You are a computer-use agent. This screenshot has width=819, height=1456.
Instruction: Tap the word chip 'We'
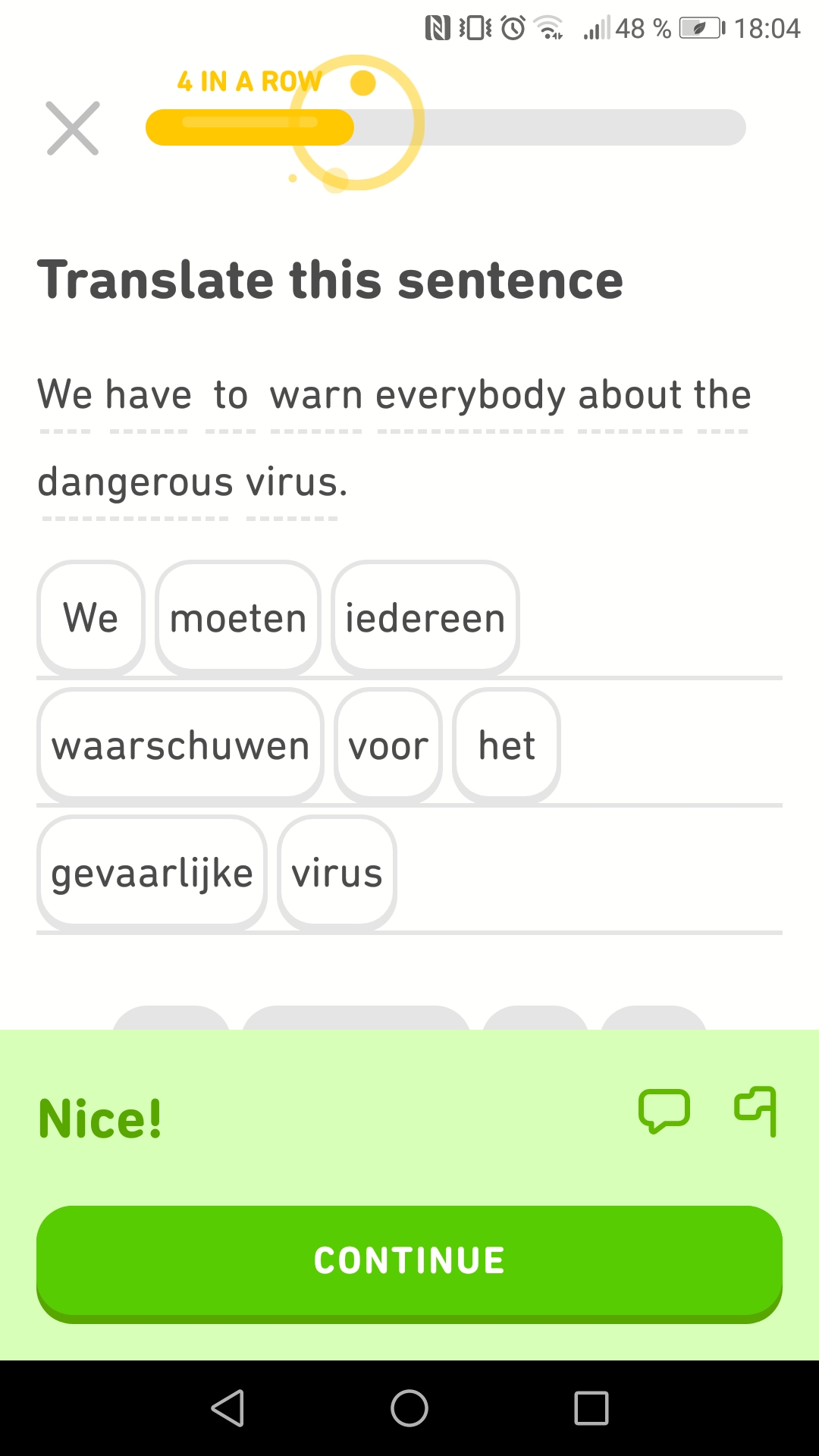91,618
